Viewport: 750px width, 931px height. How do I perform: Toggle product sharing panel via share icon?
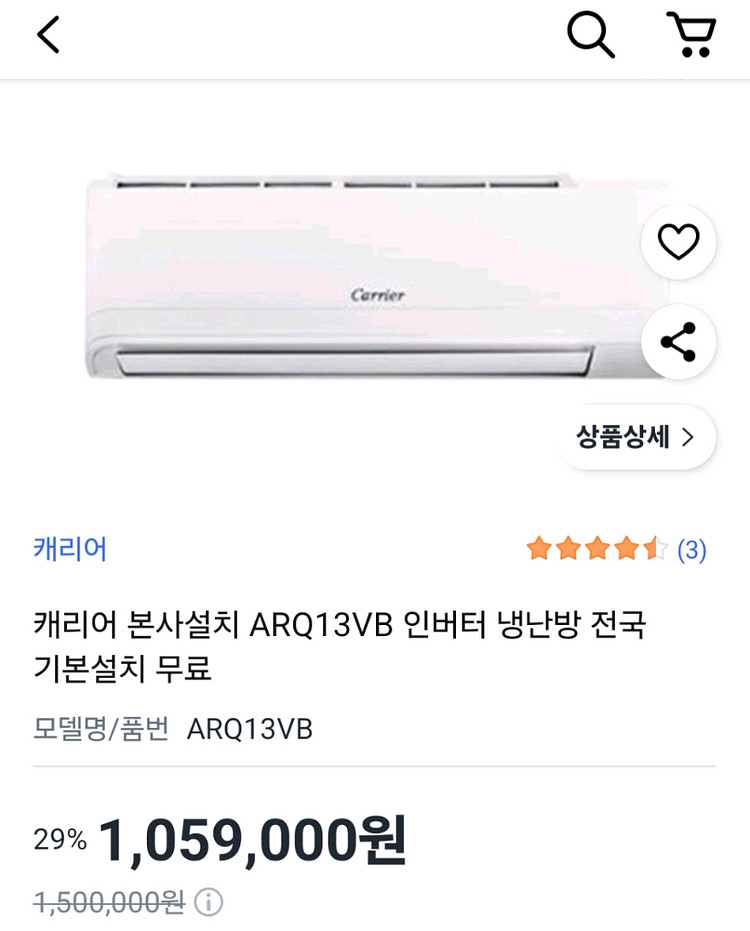[678, 342]
